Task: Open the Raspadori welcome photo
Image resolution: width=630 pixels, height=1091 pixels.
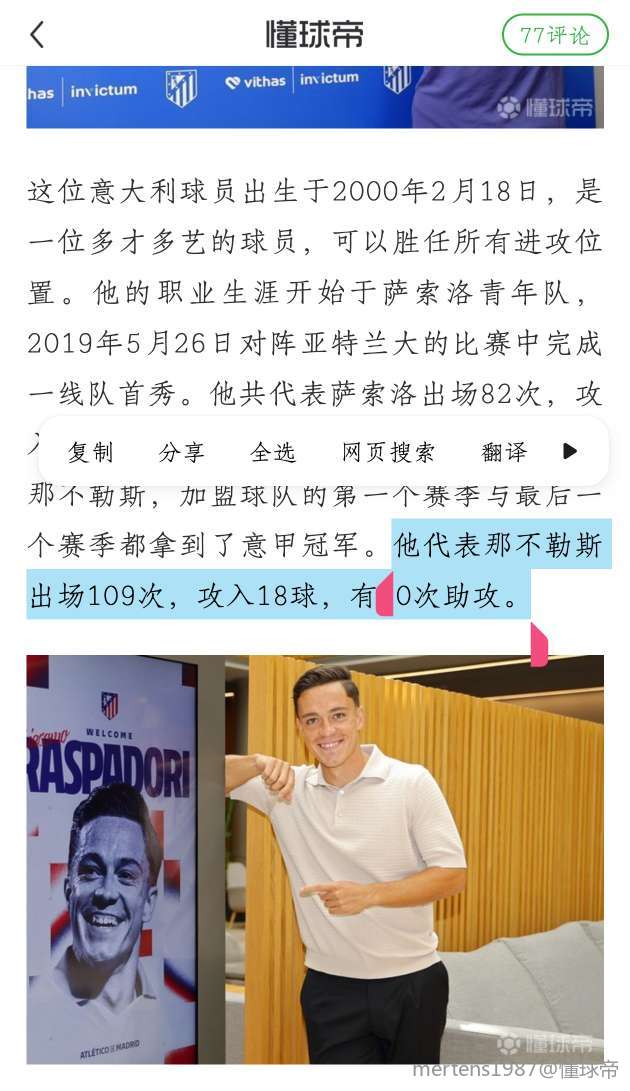Action: [x=315, y=858]
